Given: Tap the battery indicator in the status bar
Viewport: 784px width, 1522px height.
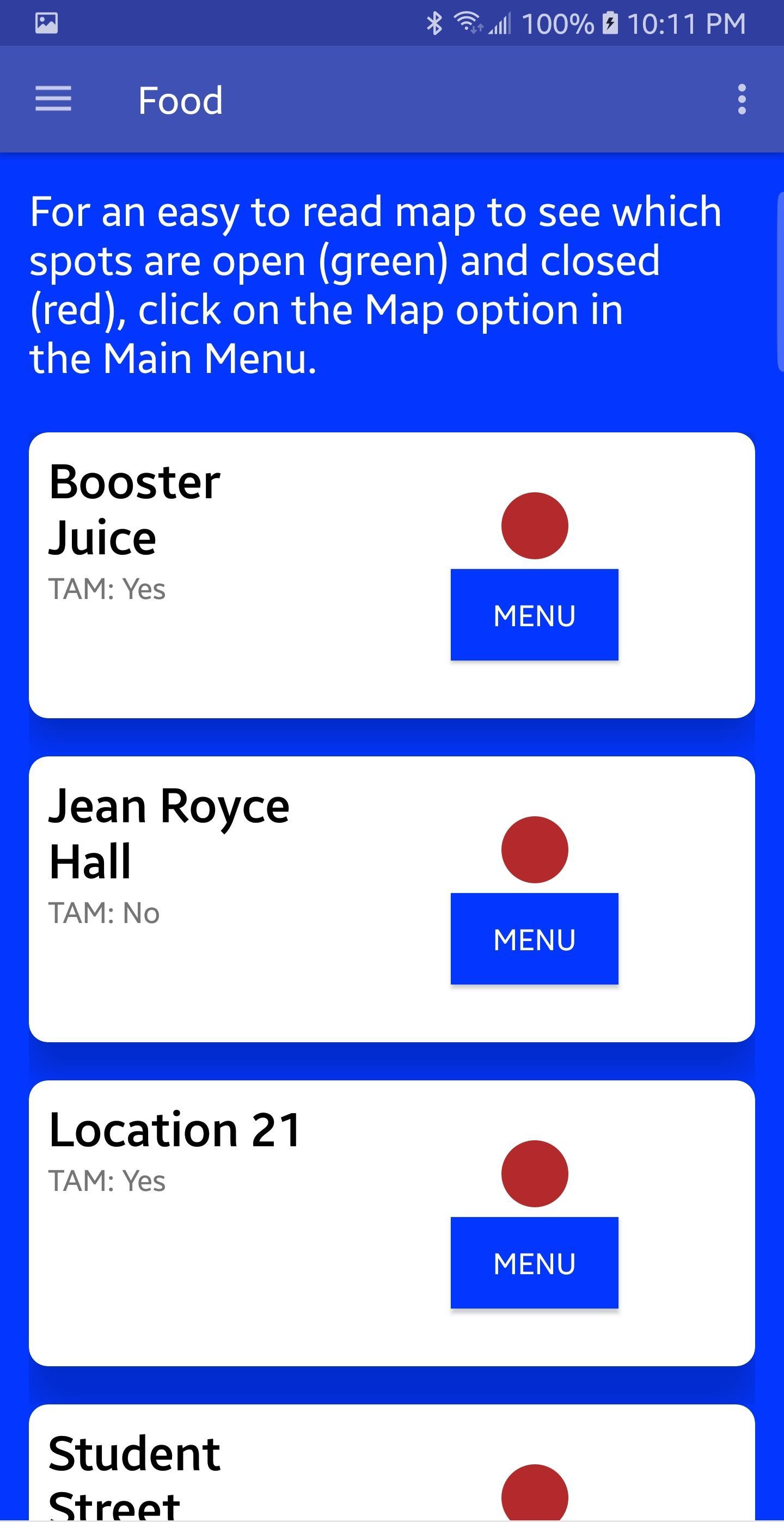Looking at the screenshot, I should click(x=609, y=21).
